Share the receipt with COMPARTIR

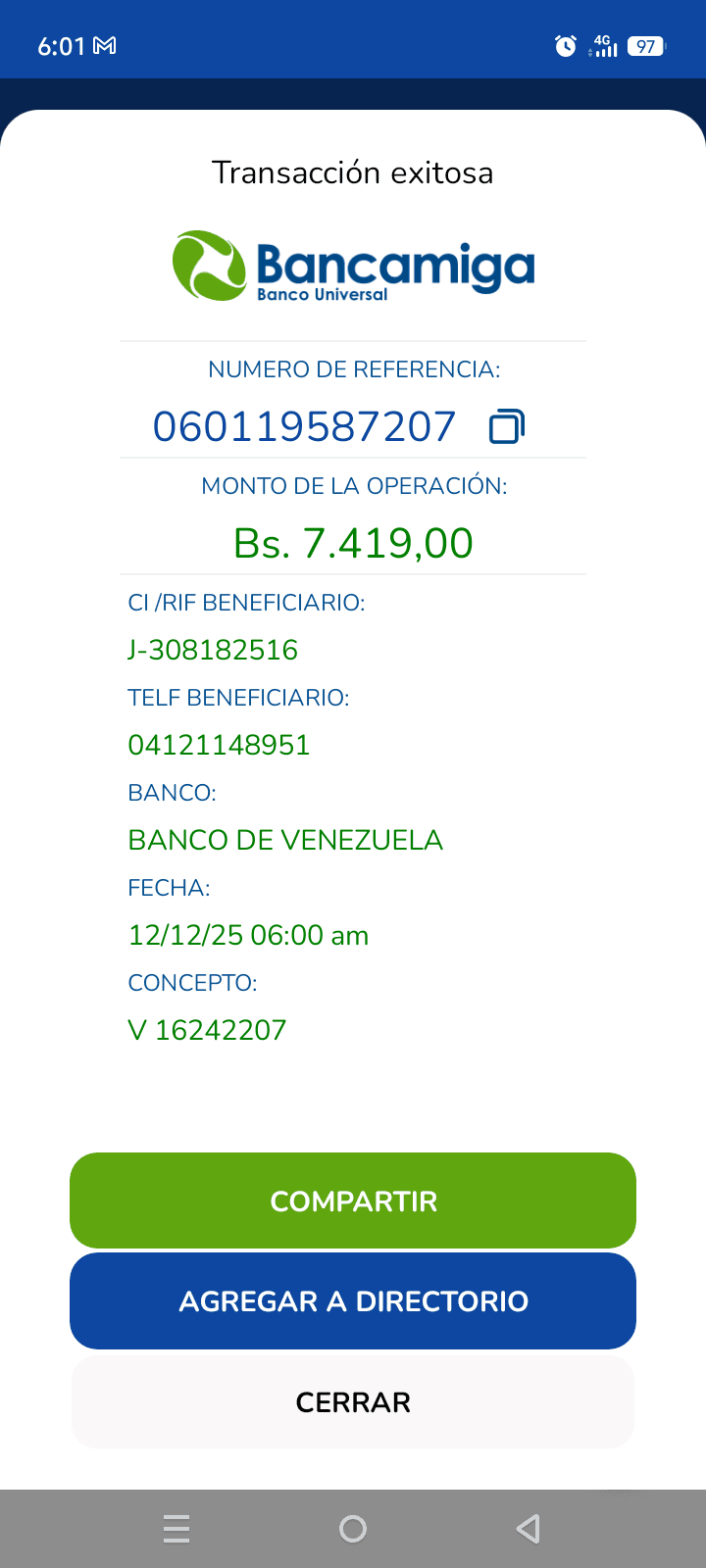pyautogui.click(x=353, y=1200)
